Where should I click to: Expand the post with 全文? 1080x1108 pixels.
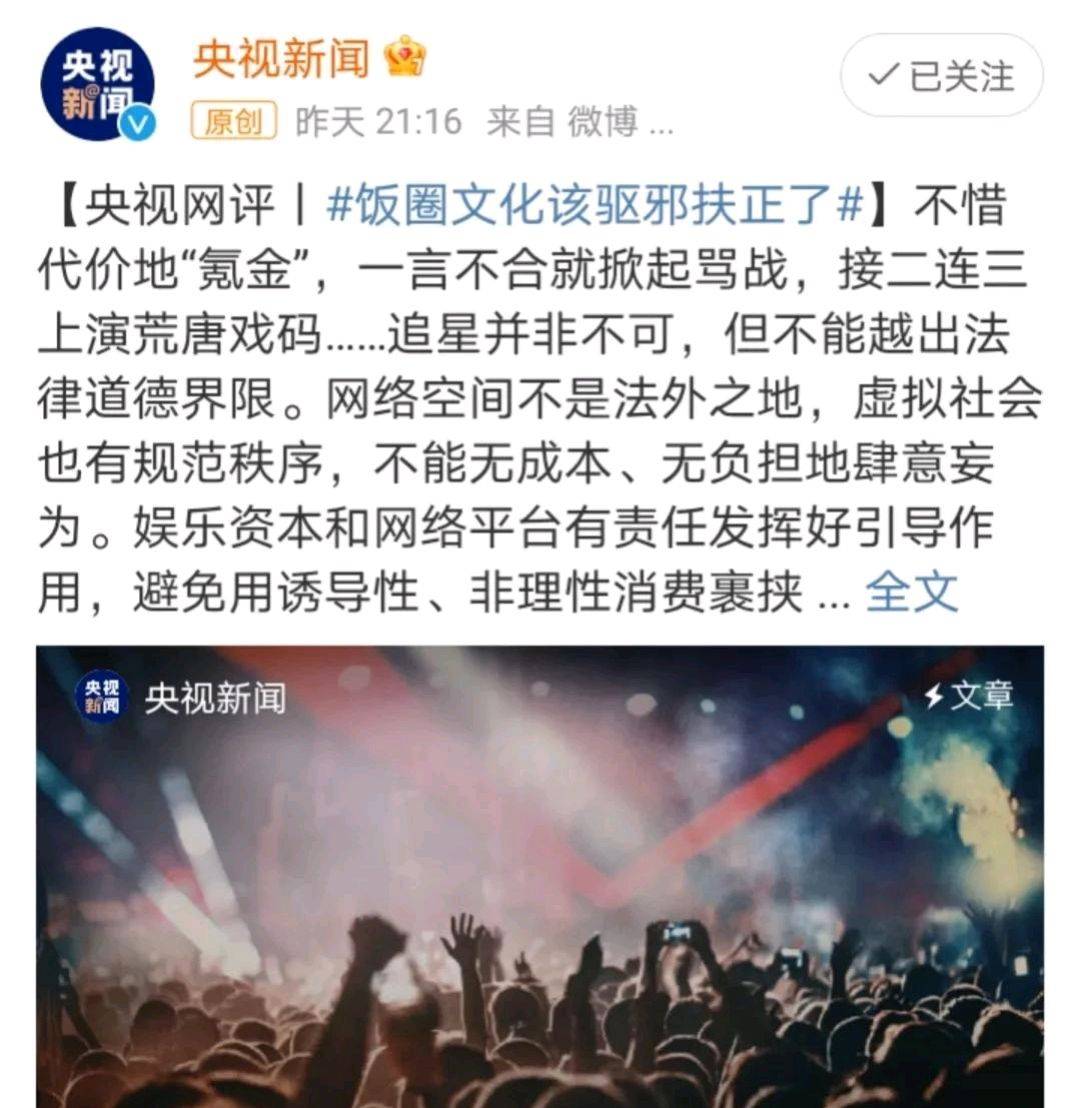point(911,592)
